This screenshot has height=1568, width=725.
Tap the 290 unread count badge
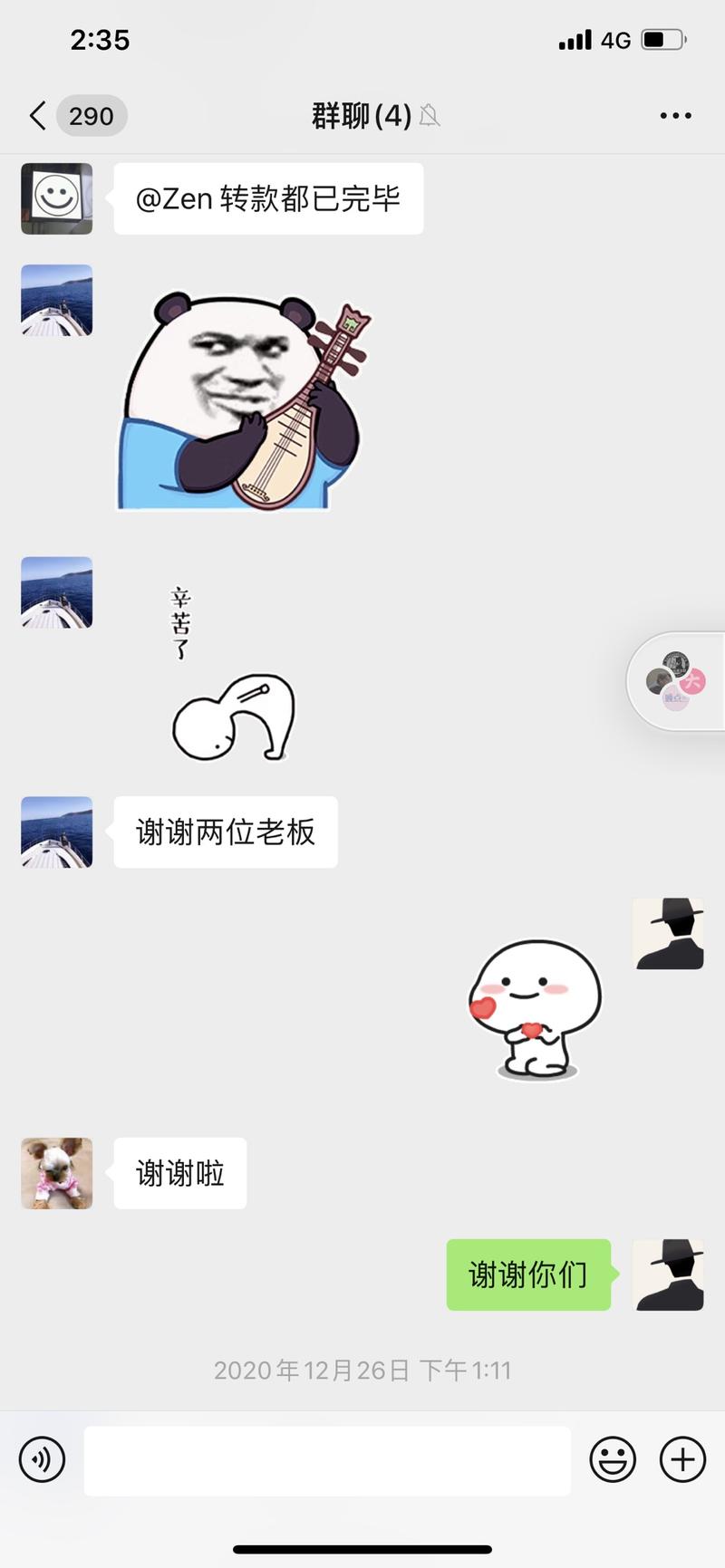(91, 115)
